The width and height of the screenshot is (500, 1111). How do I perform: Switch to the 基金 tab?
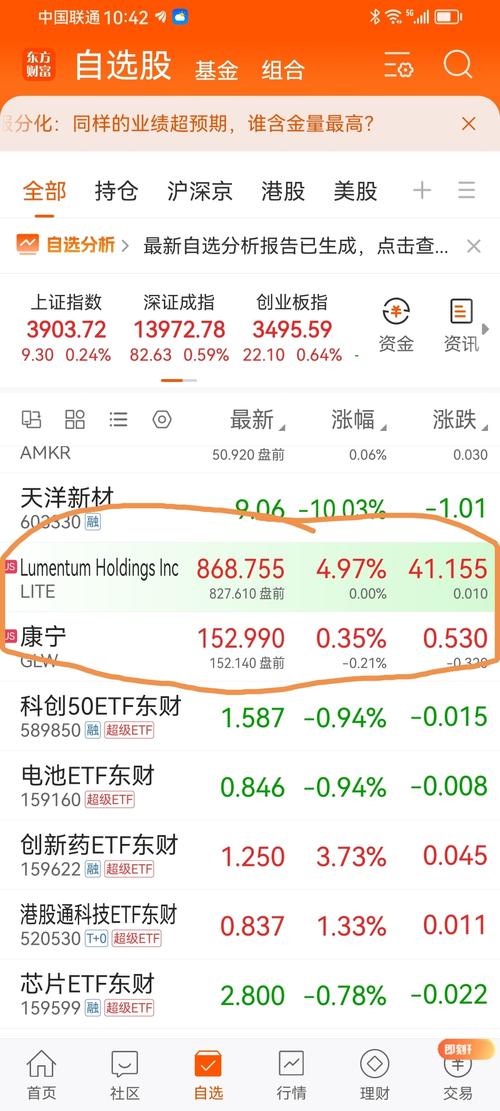[216, 70]
